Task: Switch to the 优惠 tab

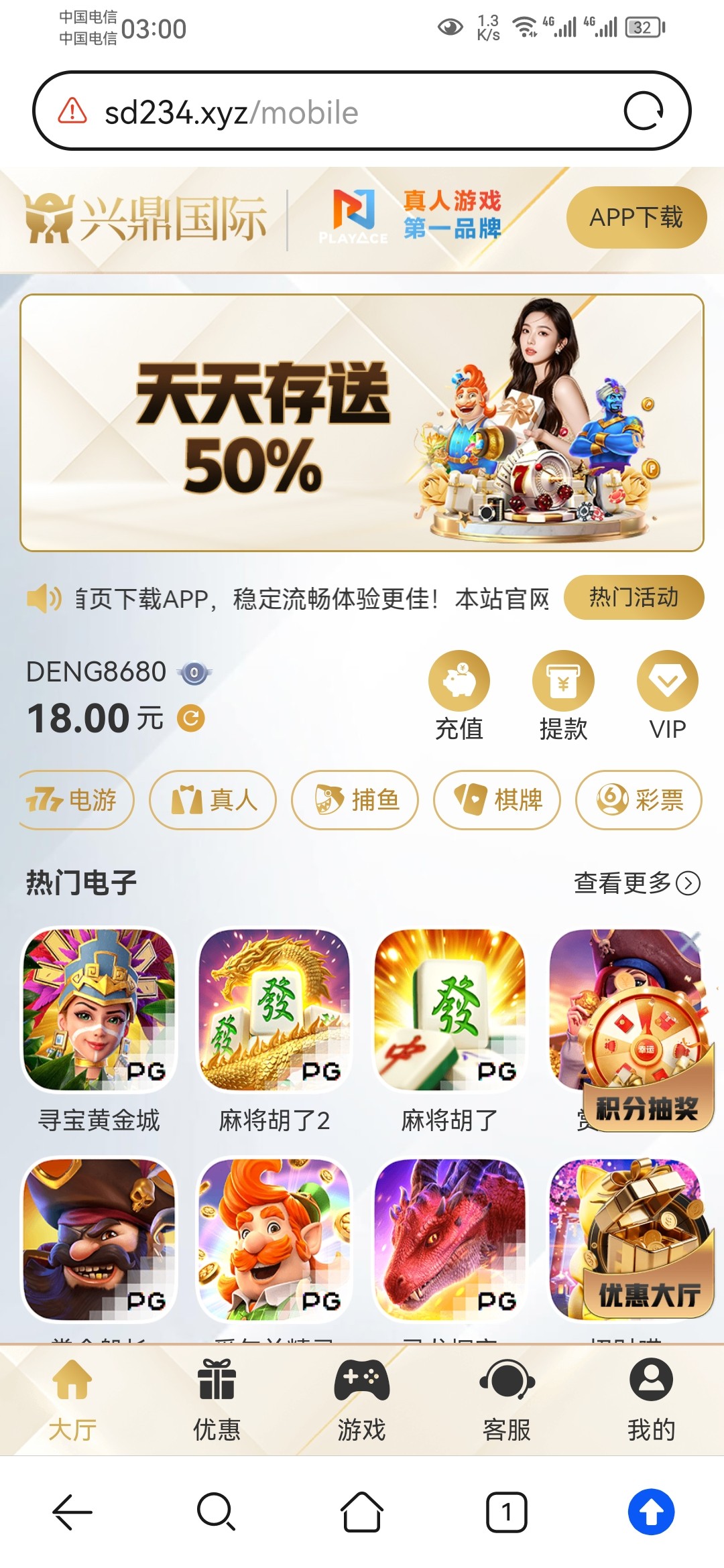Action: (217, 1399)
